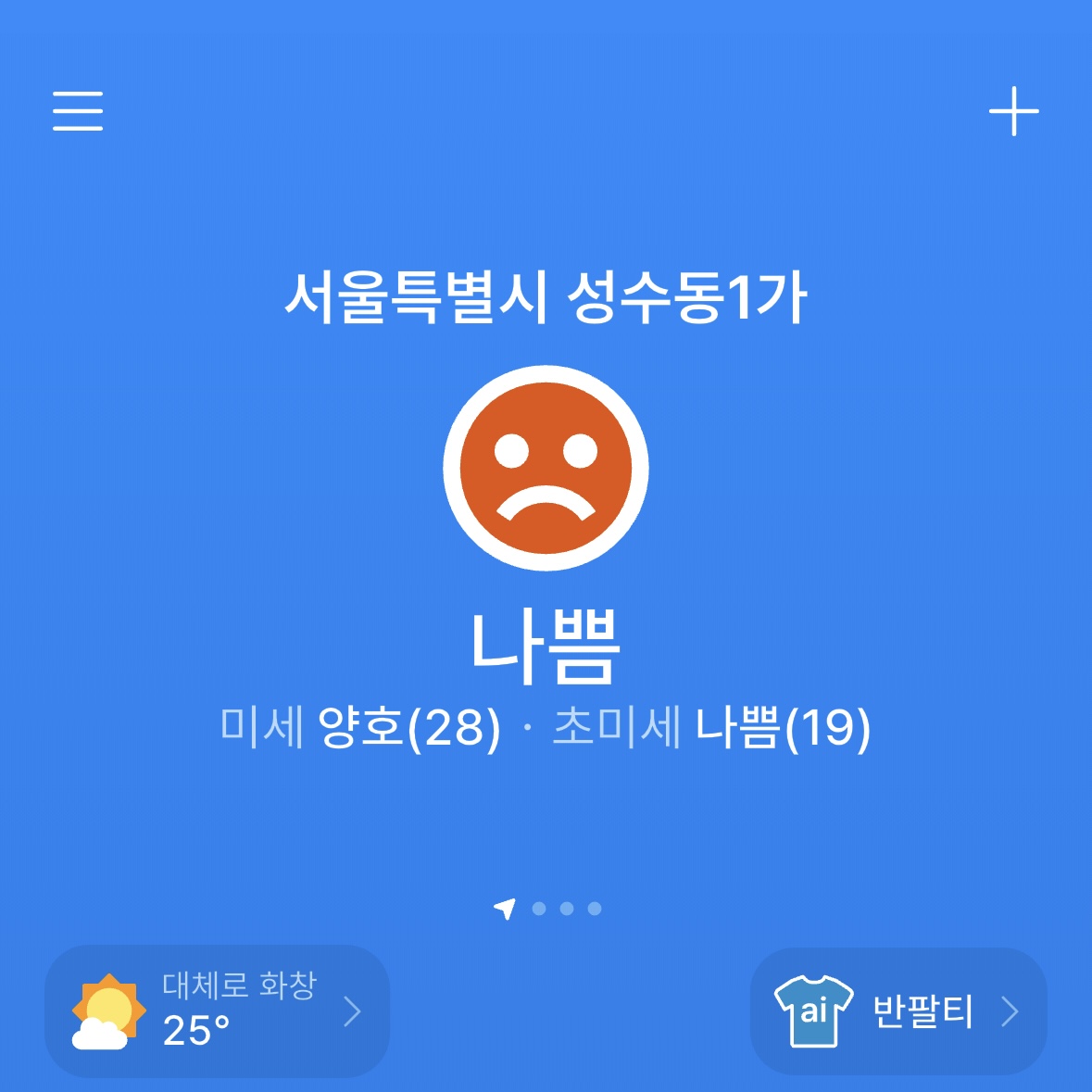Open the hamburger menu

tap(78, 111)
